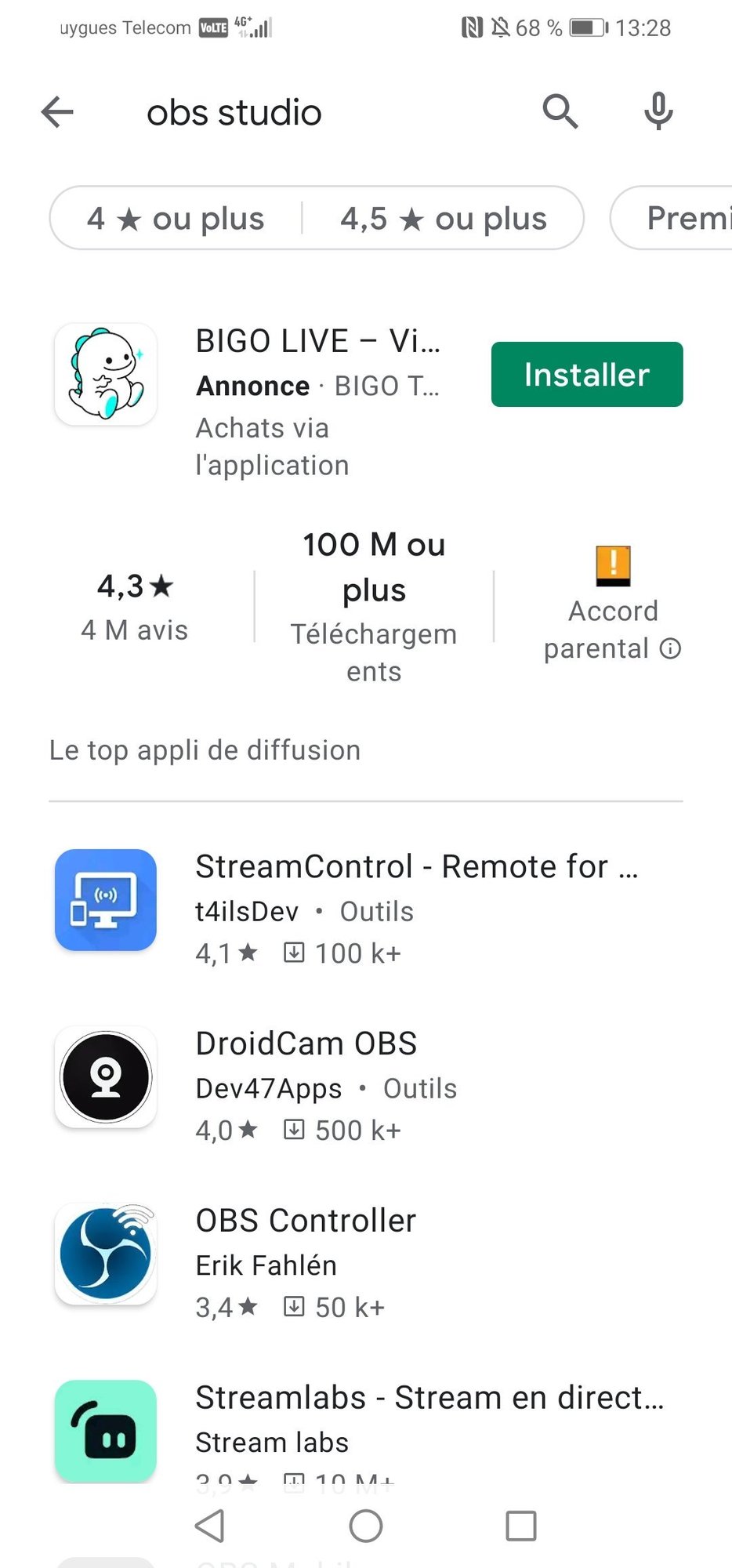The image size is (732, 1568).
Task: Filter by 4 stars or more
Action: (x=176, y=219)
